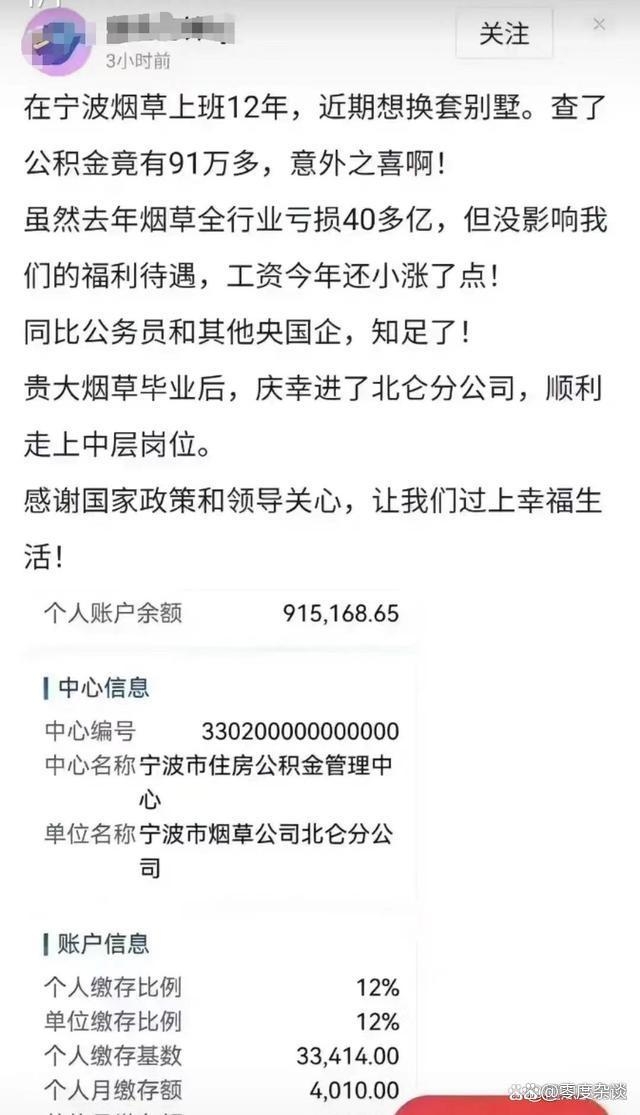The height and width of the screenshot is (1115, 640).
Task: Dismiss with the X beside 关注
Action: pos(599,25)
